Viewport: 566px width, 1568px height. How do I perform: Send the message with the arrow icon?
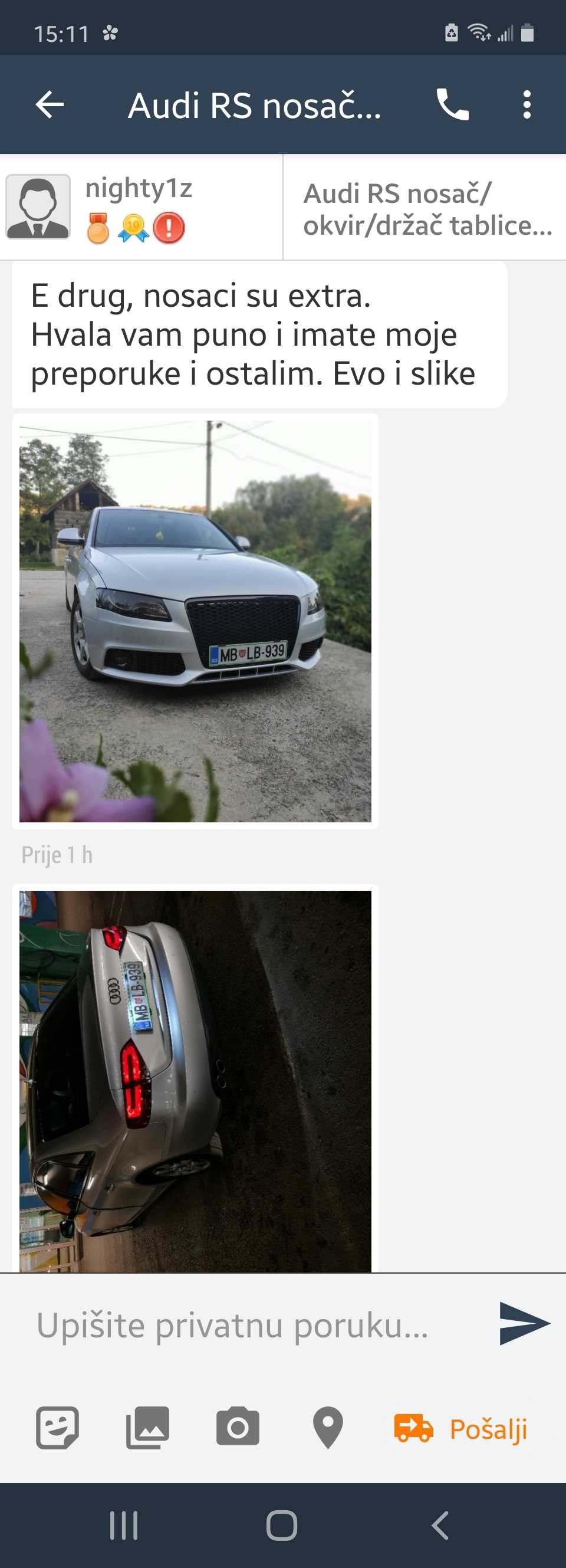point(524,1324)
